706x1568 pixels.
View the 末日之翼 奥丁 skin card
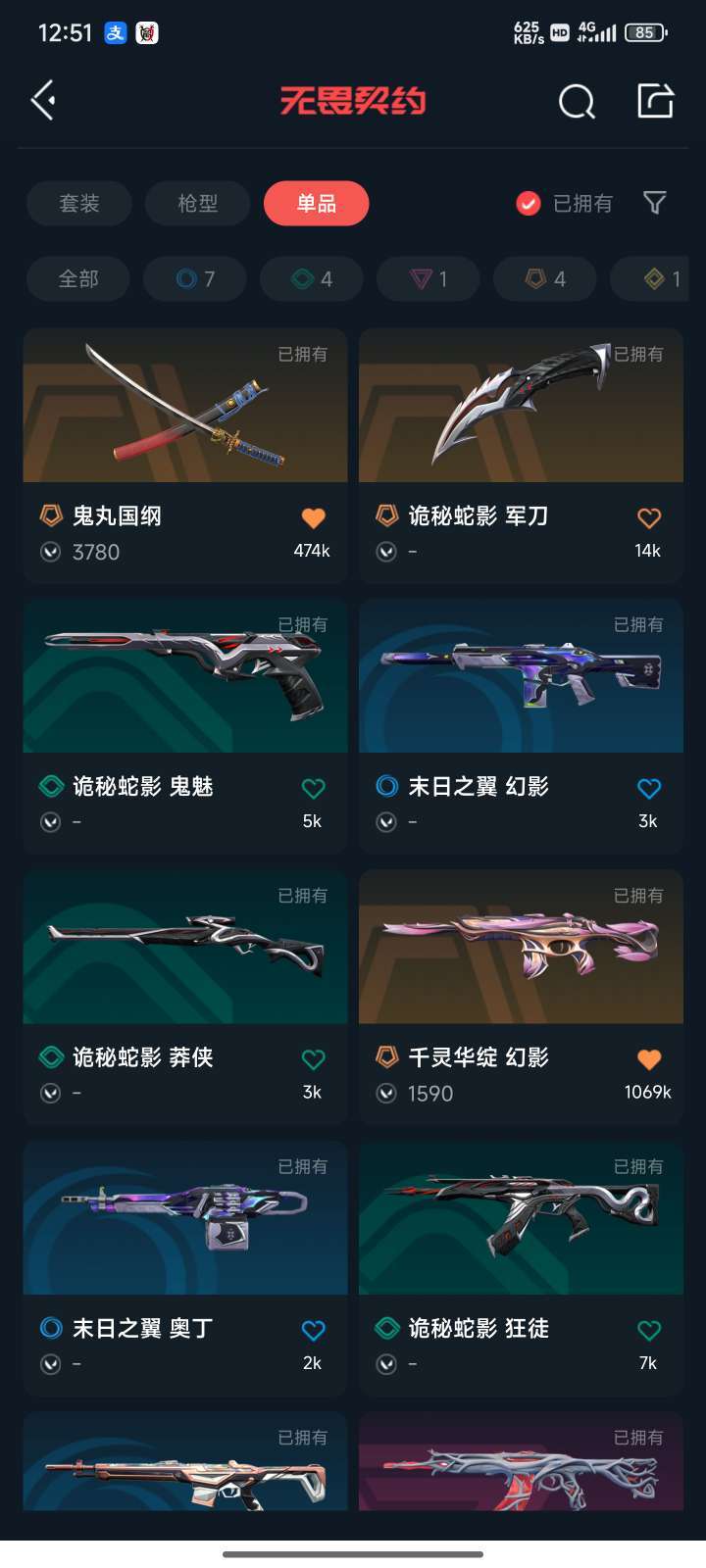pos(185,1268)
